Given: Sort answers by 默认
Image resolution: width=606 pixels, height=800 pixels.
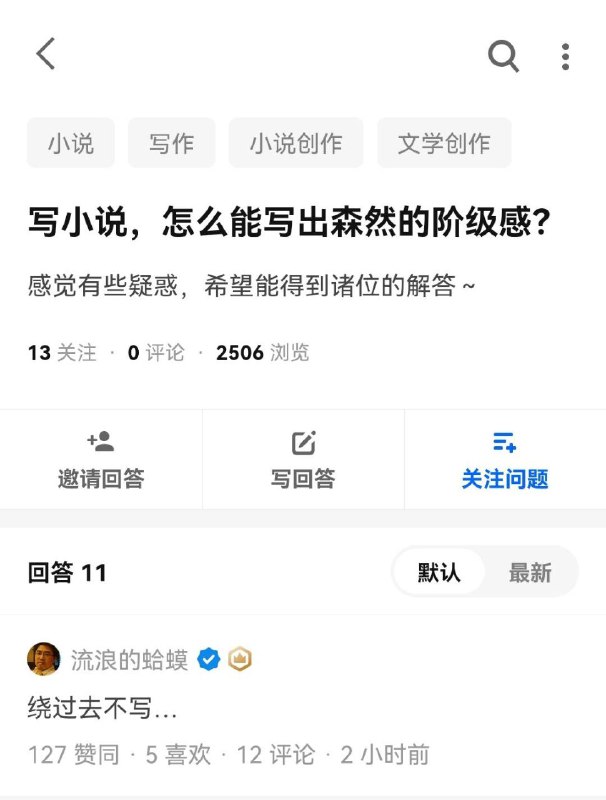Looking at the screenshot, I should click(x=439, y=572).
